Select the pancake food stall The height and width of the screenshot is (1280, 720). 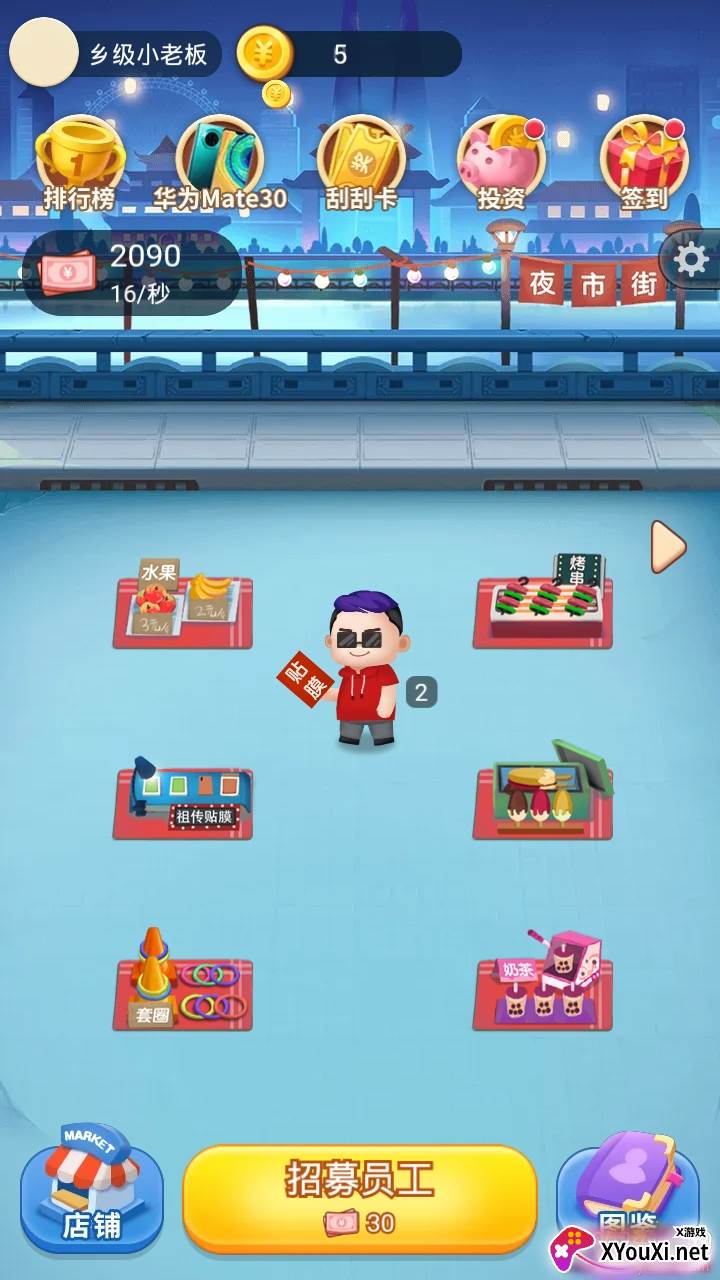pos(543,795)
